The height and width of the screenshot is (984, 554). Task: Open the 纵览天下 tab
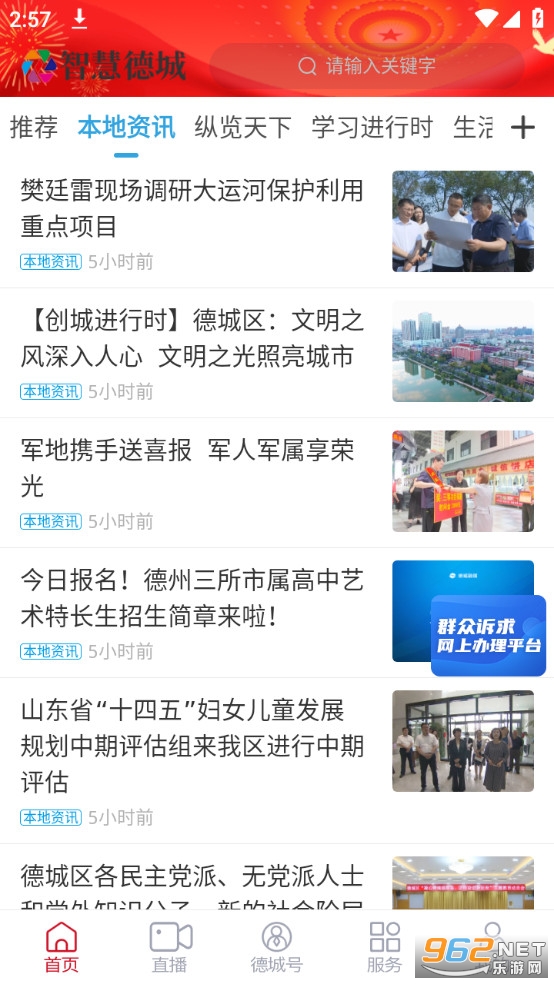[x=243, y=127]
